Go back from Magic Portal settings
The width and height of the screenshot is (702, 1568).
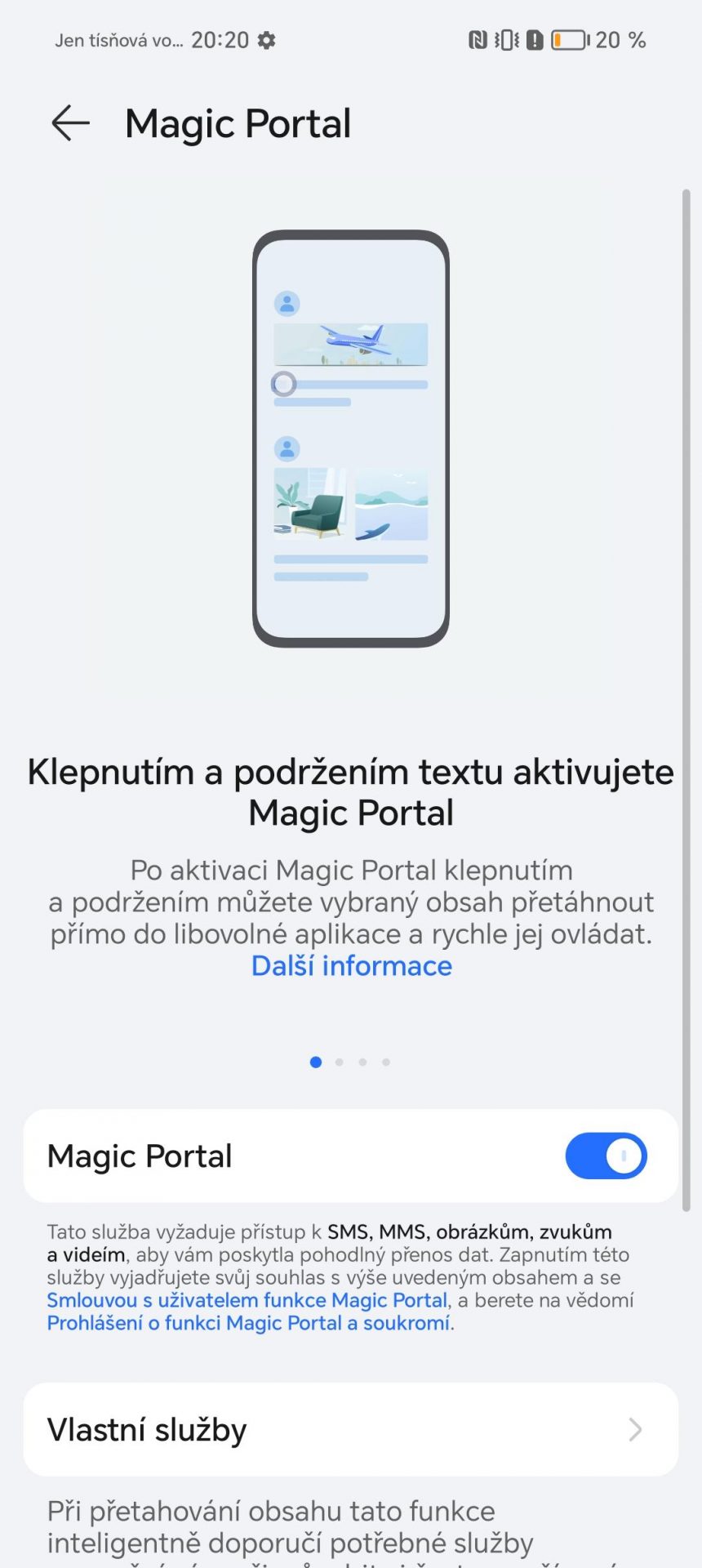70,123
